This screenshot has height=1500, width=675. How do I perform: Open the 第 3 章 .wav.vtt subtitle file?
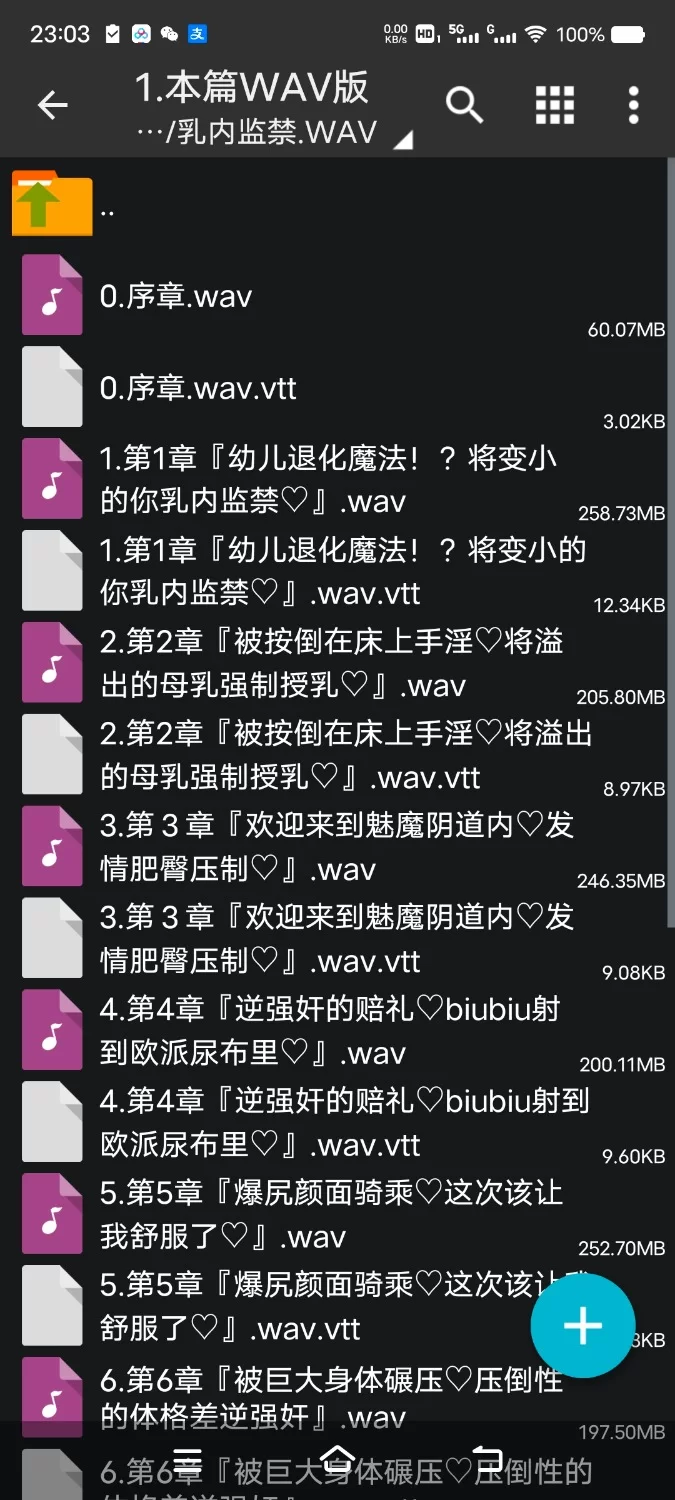coord(335,939)
